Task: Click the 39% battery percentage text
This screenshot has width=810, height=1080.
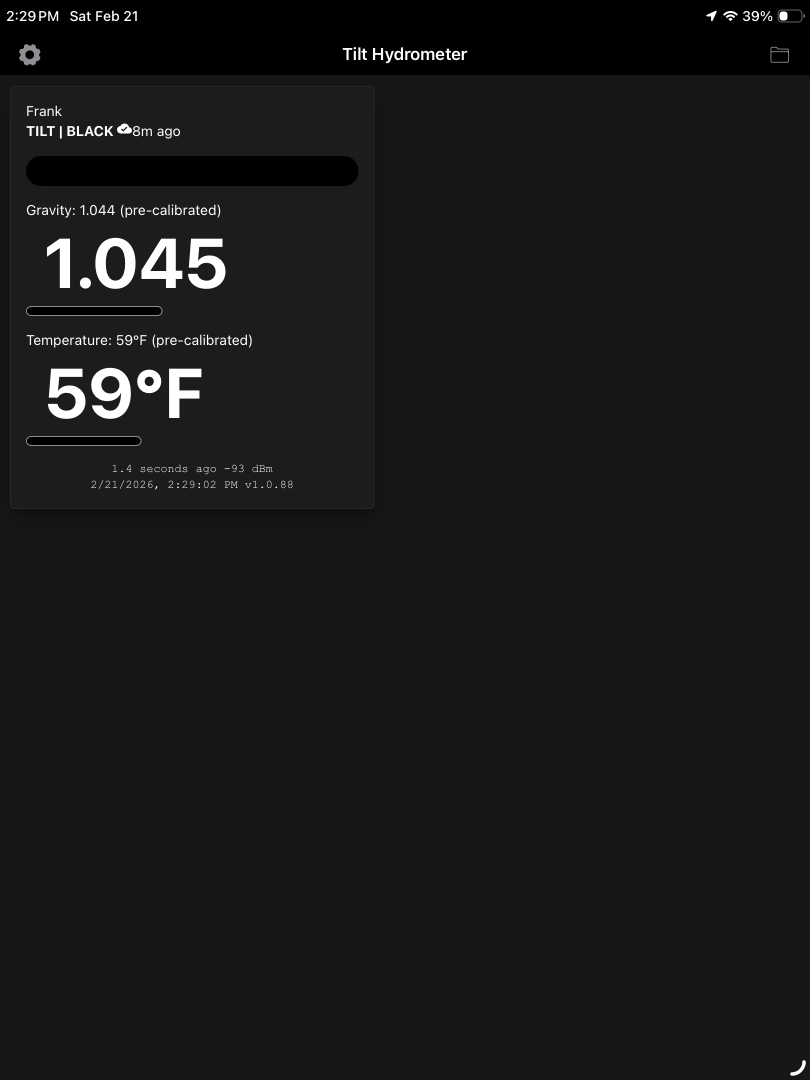Action: [756, 16]
